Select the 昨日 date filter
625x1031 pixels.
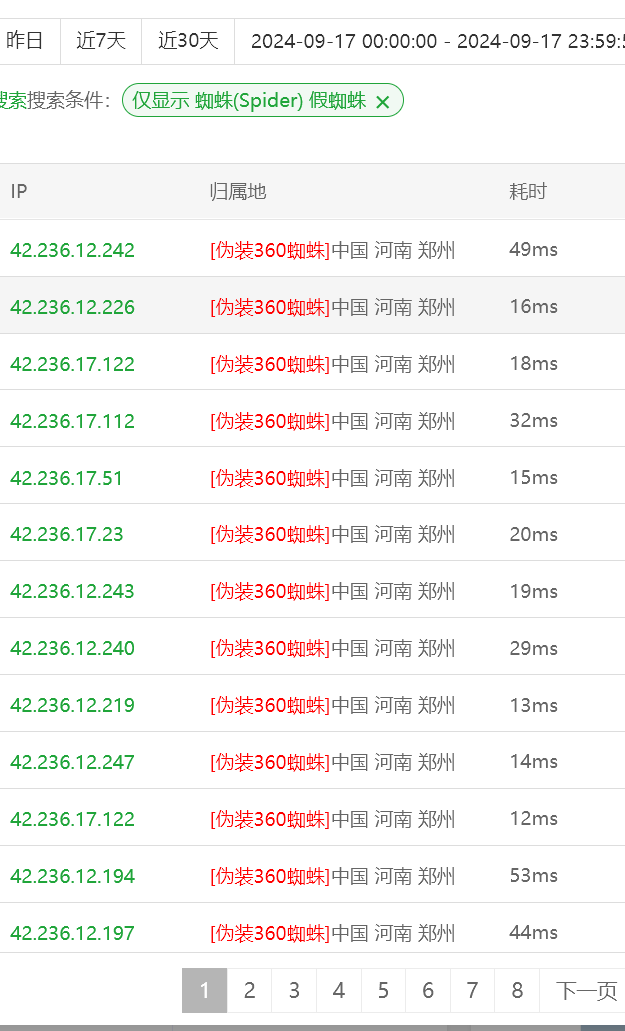(25, 41)
